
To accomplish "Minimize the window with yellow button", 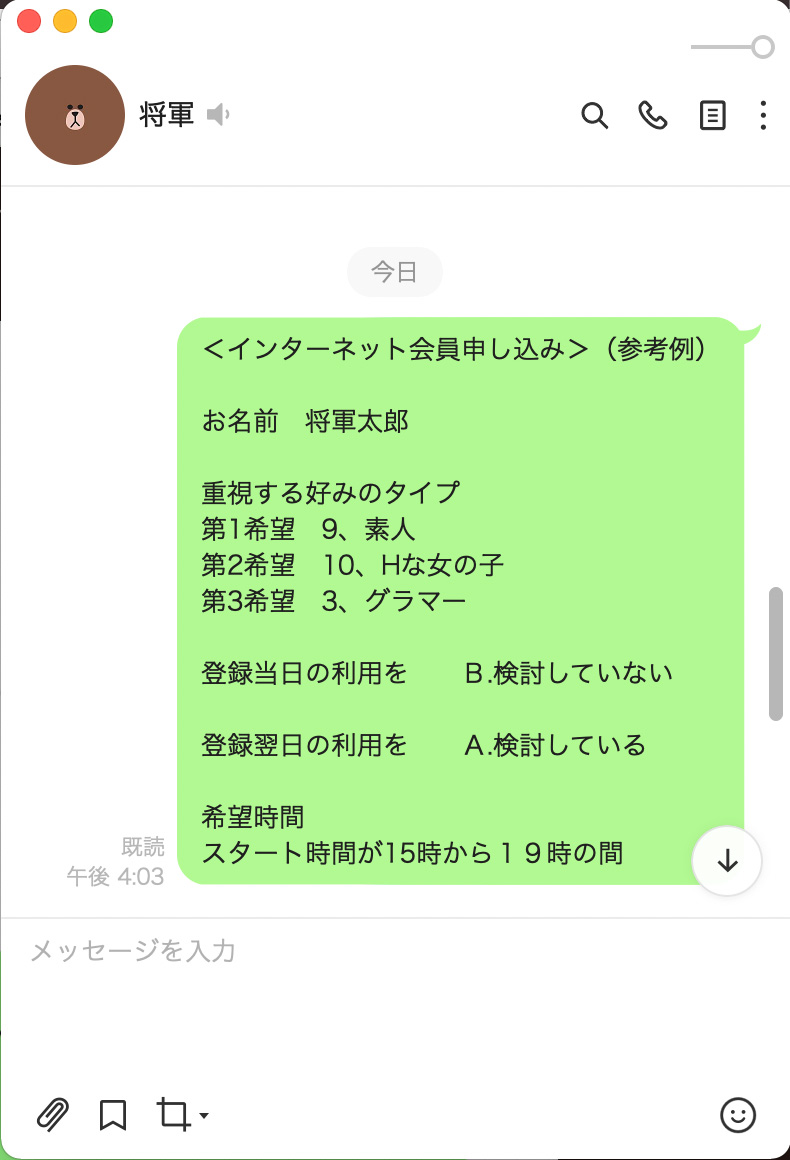I will coord(65,21).
